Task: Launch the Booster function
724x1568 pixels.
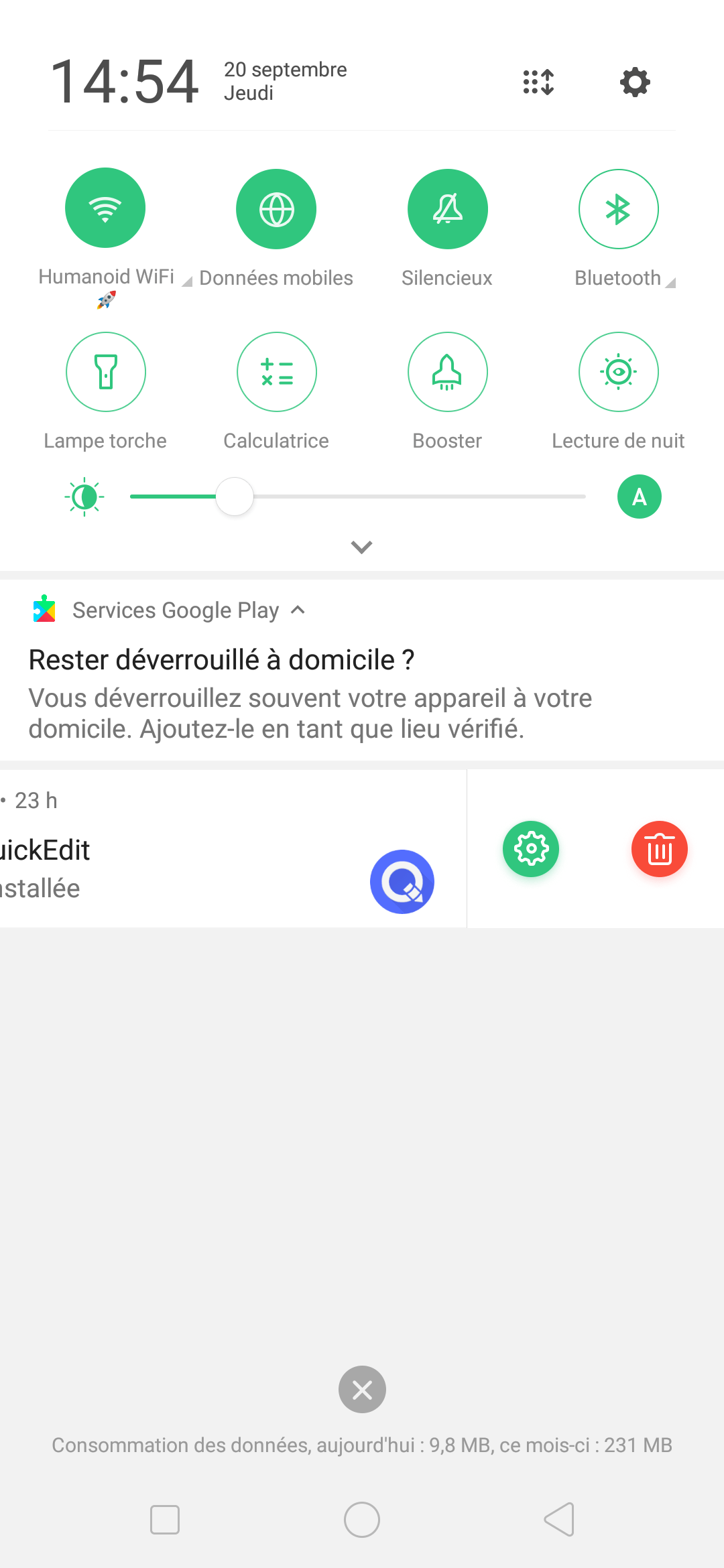Action: pos(447,372)
